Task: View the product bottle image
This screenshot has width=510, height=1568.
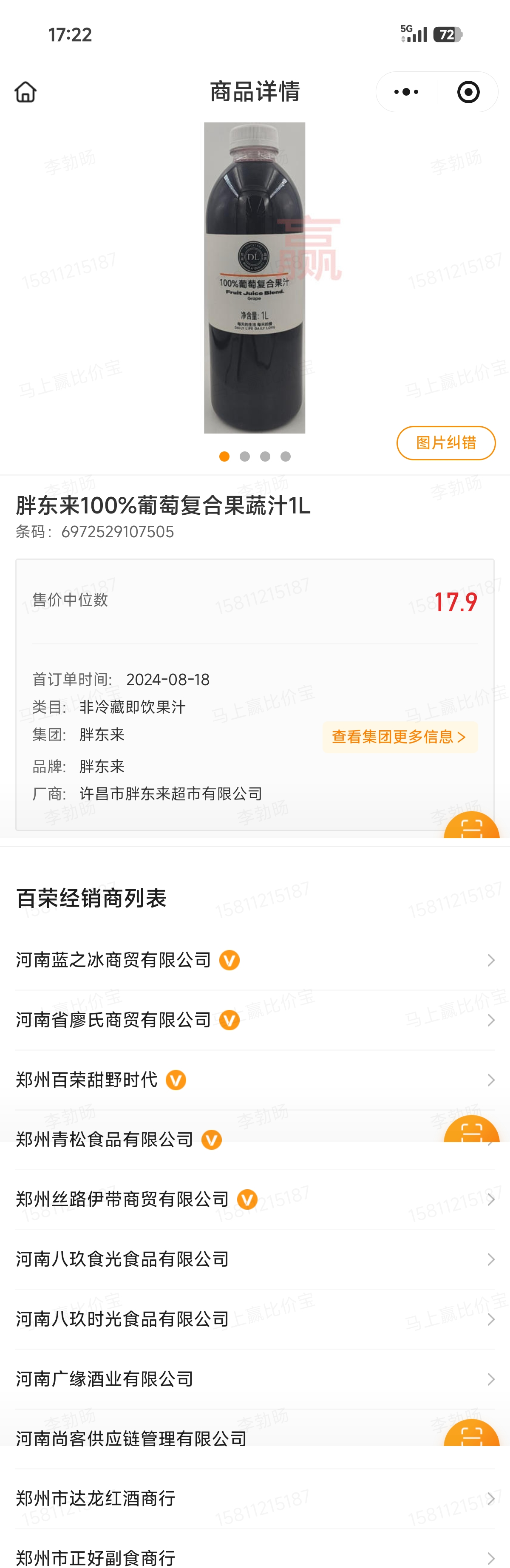Action: (255, 278)
